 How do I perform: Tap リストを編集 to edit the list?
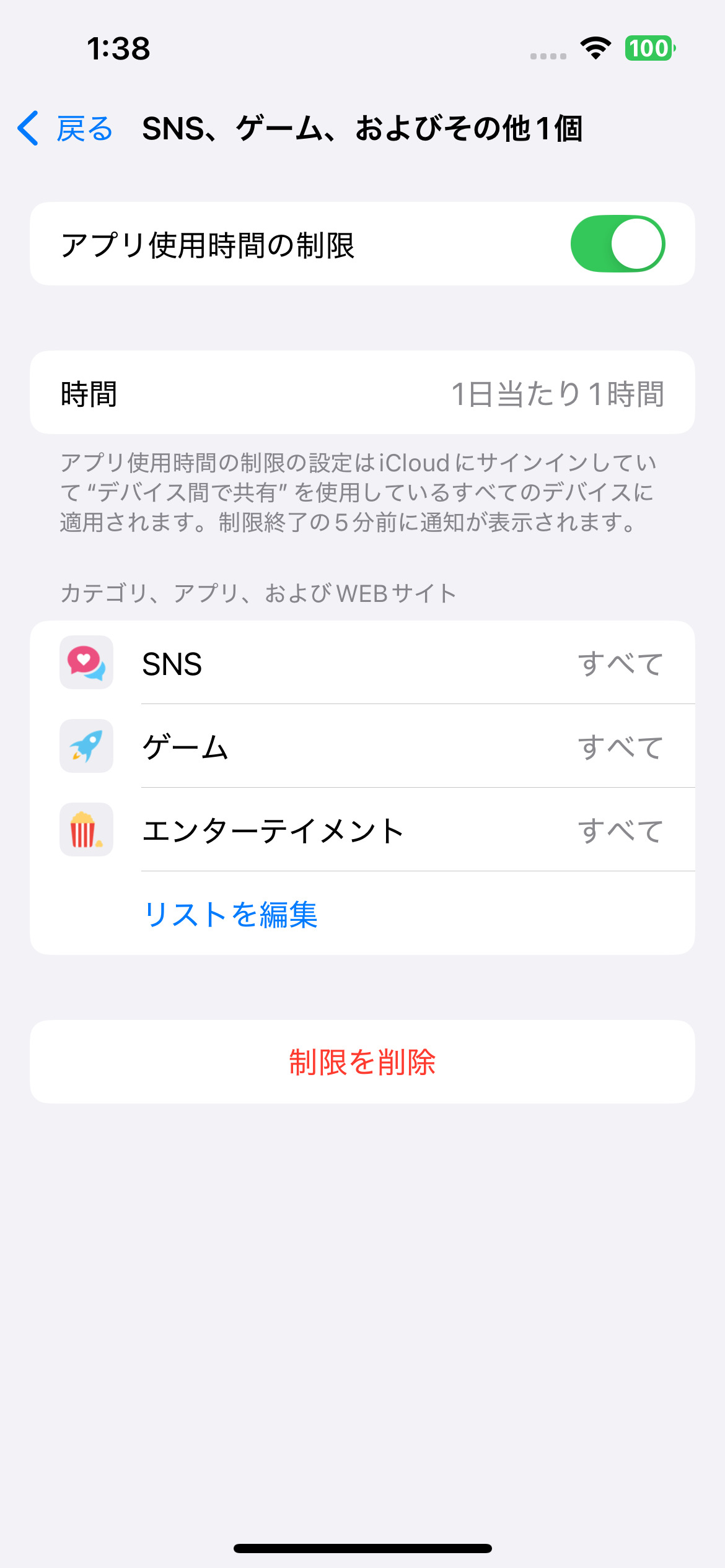coord(231,913)
